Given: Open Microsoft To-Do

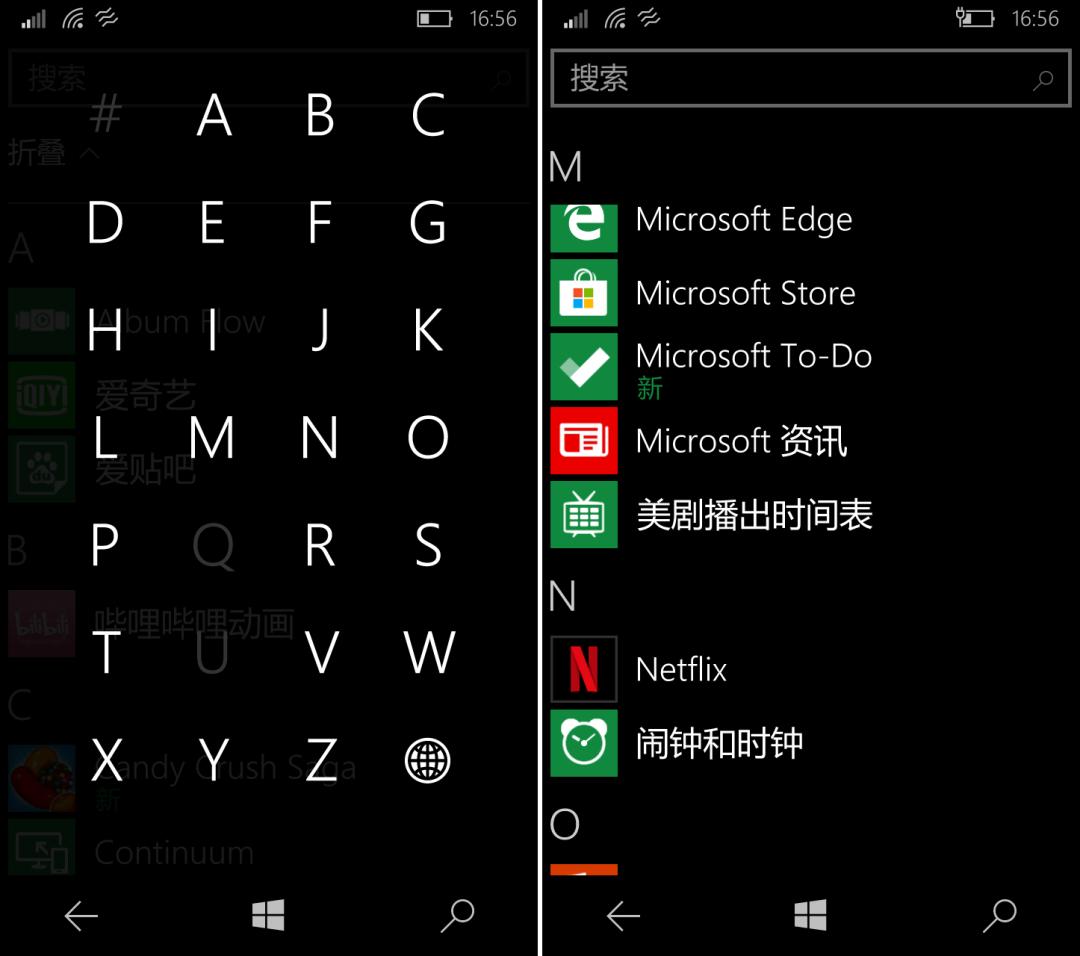Looking at the screenshot, I should point(712,366).
